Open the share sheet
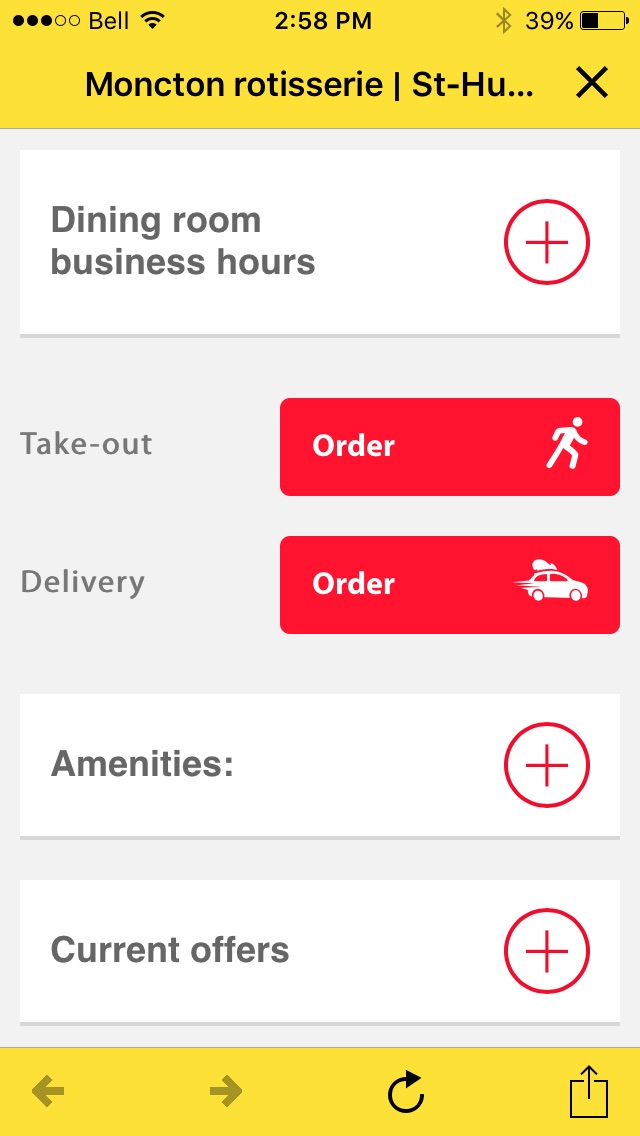The image size is (640, 1136). (x=589, y=1090)
